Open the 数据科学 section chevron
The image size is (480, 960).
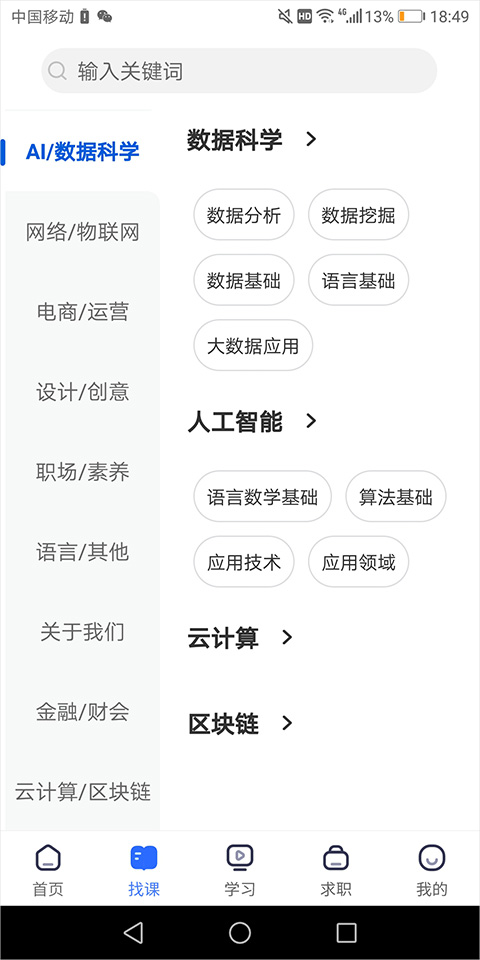[x=311, y=140]
